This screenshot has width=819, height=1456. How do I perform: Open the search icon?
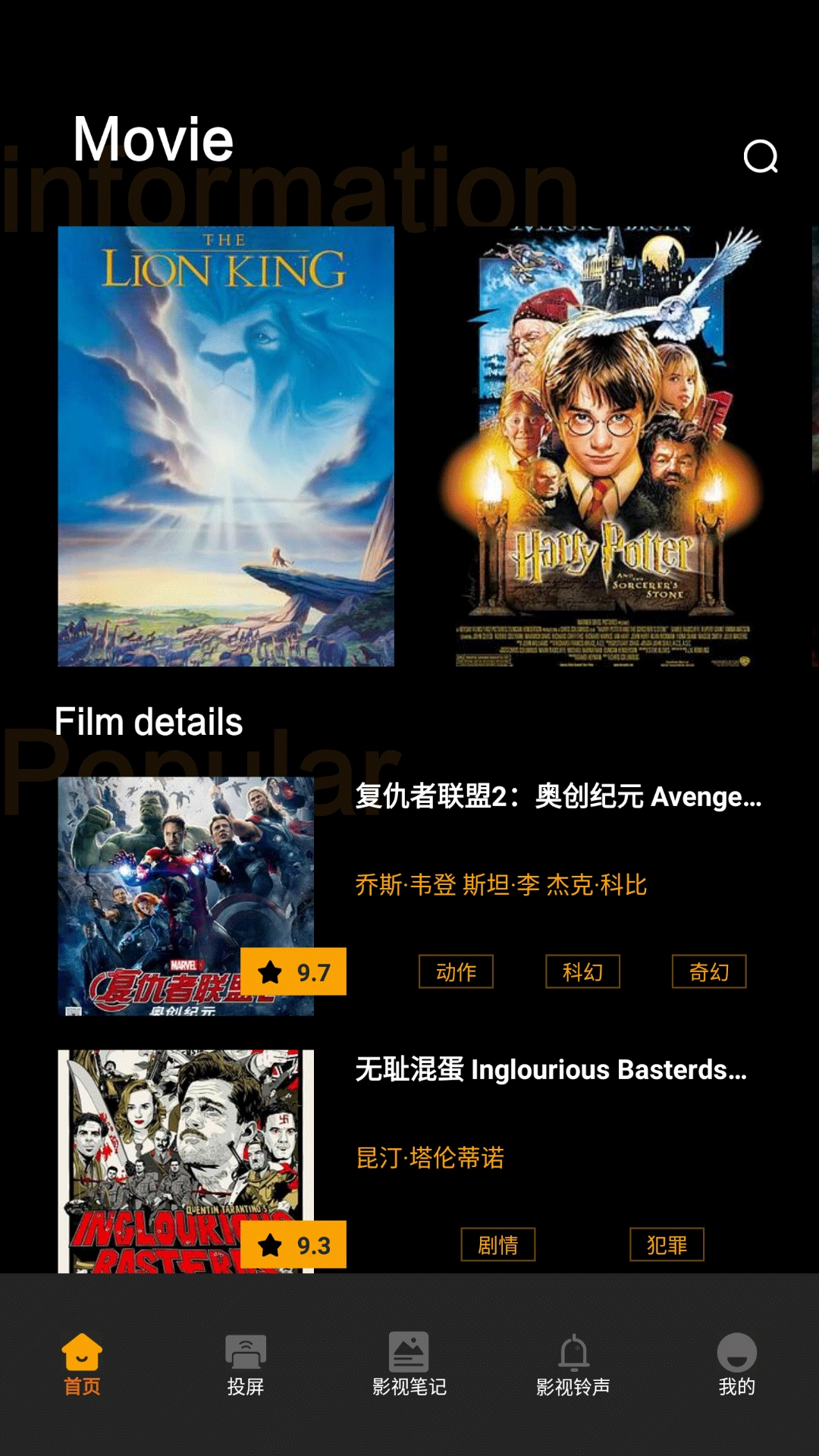pos(761,157)
